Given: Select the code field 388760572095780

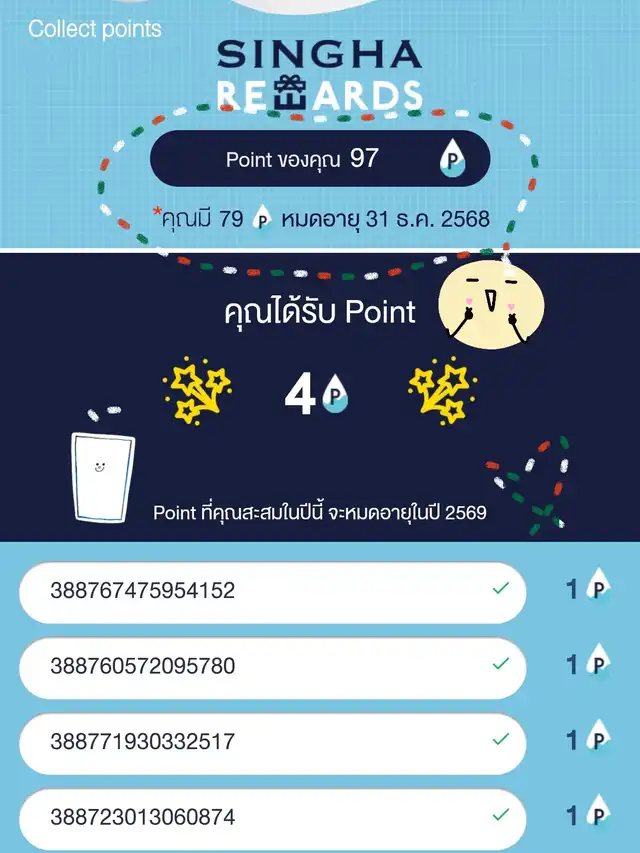Looking at the screenshot, I should [x=270, y=666].
